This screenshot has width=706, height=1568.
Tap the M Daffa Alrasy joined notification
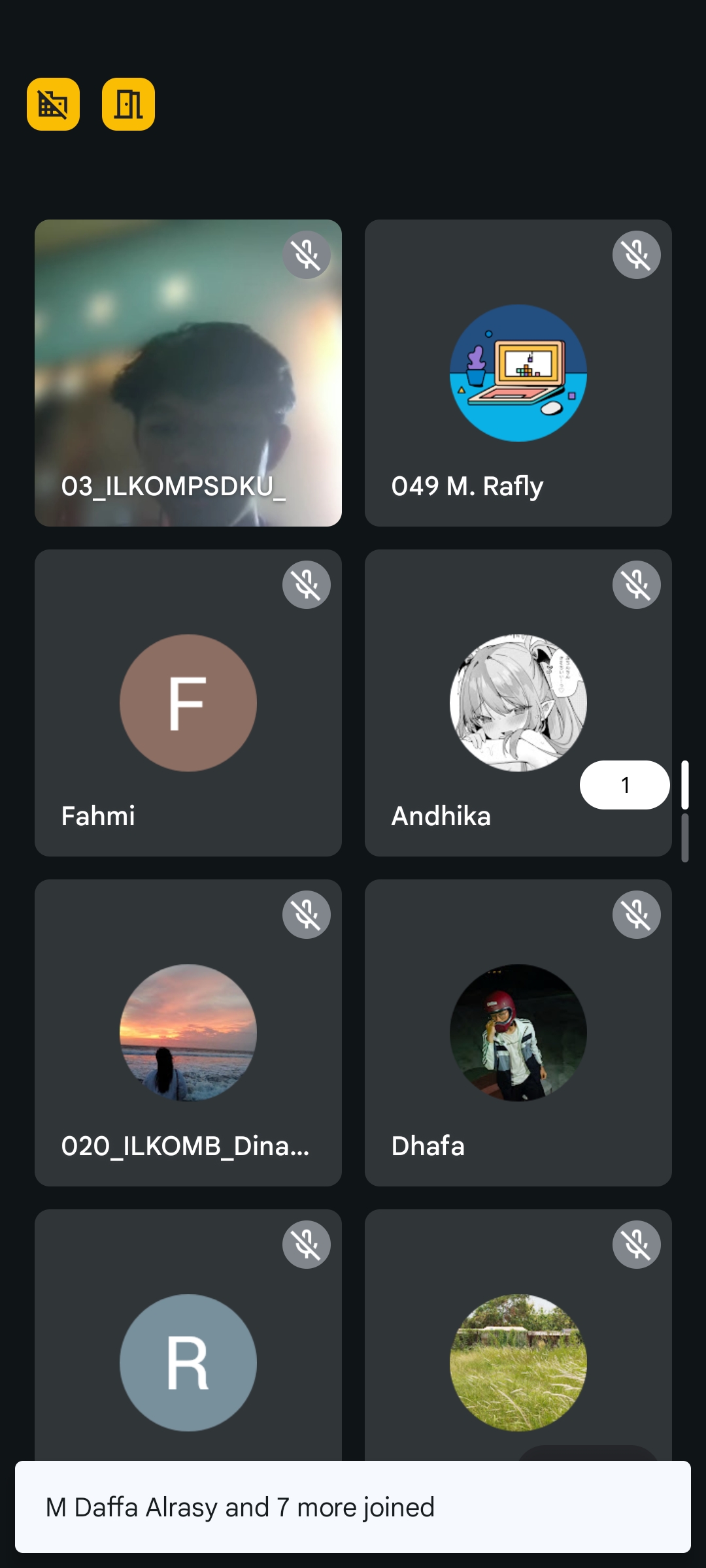coord(353,1507)
